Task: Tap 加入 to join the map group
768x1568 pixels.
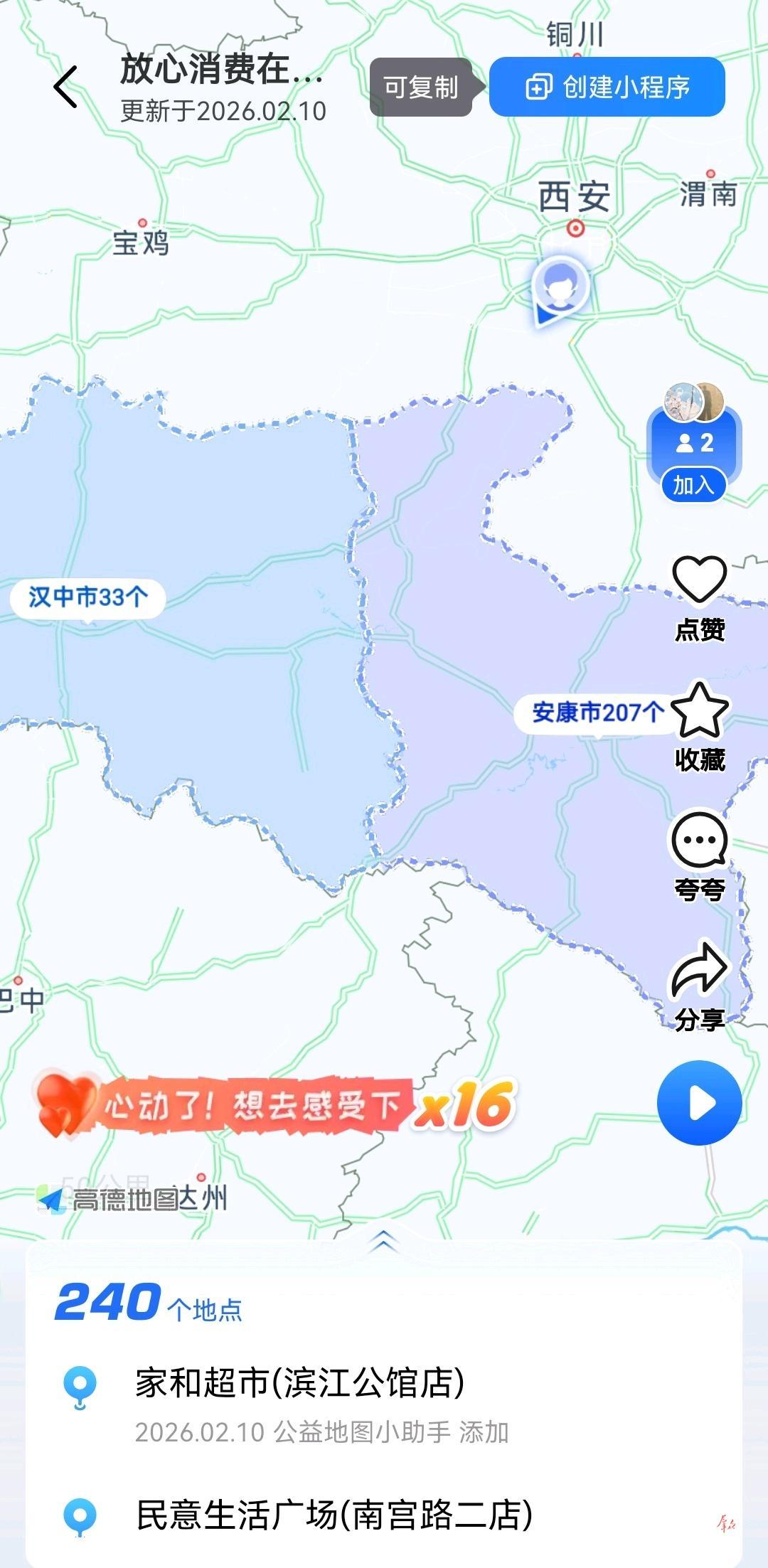Action: click(693, 485)
